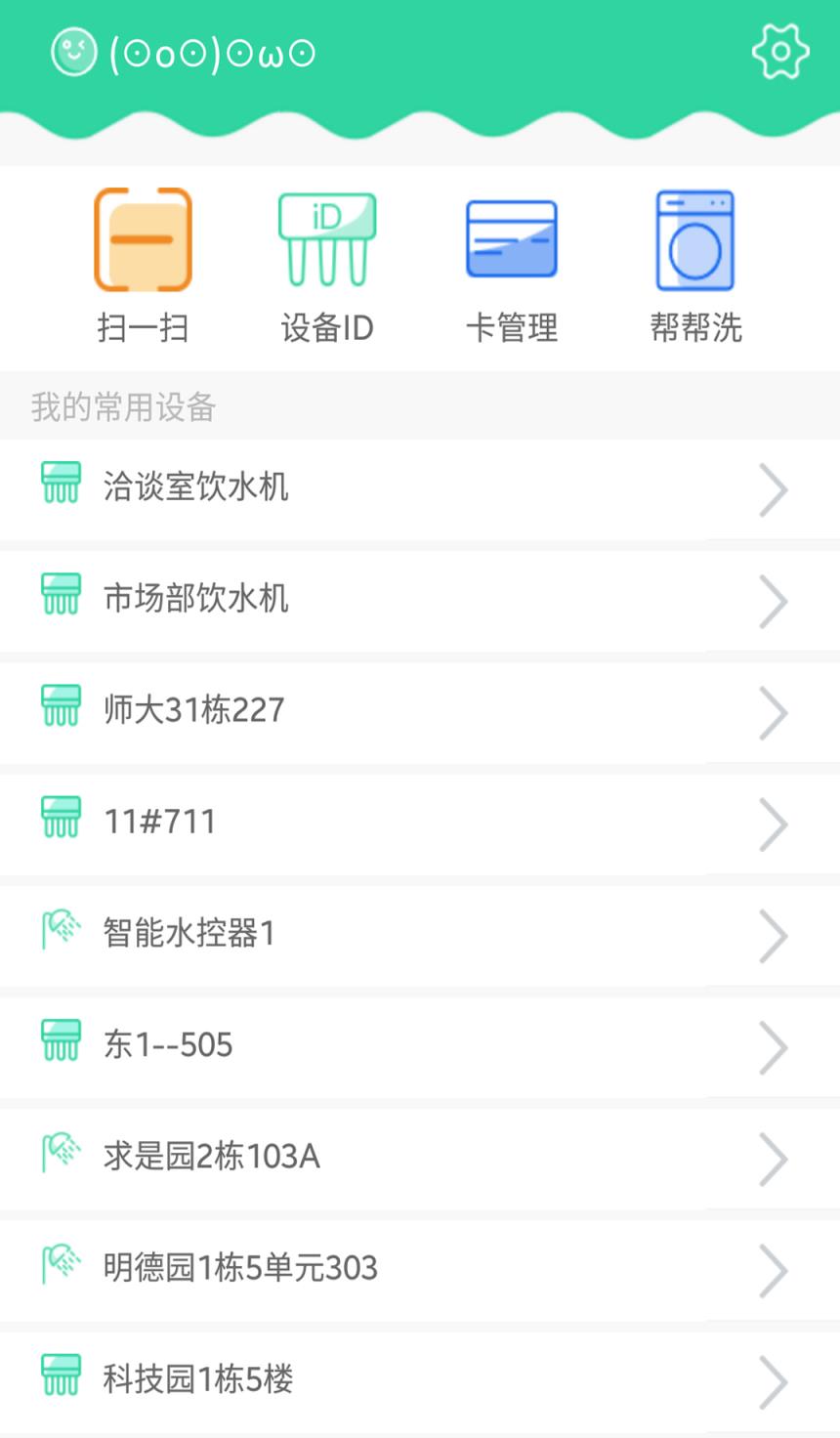
Task: Tap the dispenser icon beside 科技园1栋5楼
Action: [61, 1375]
